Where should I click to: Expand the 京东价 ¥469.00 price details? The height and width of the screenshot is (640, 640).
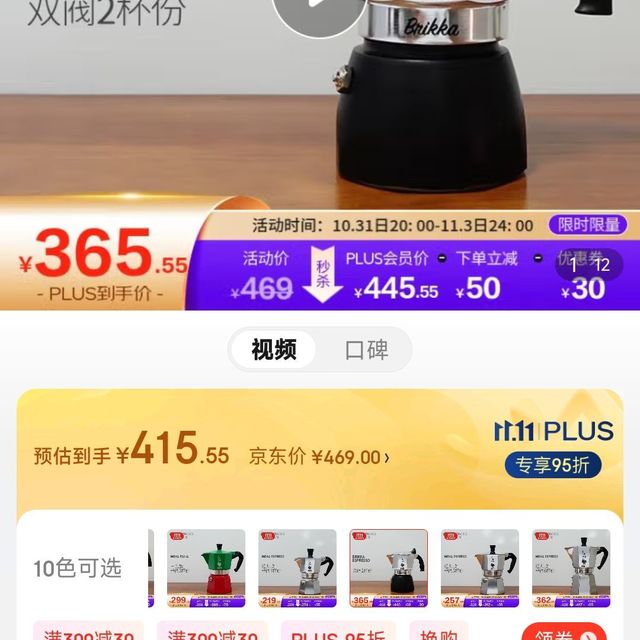tap(320, 457)
